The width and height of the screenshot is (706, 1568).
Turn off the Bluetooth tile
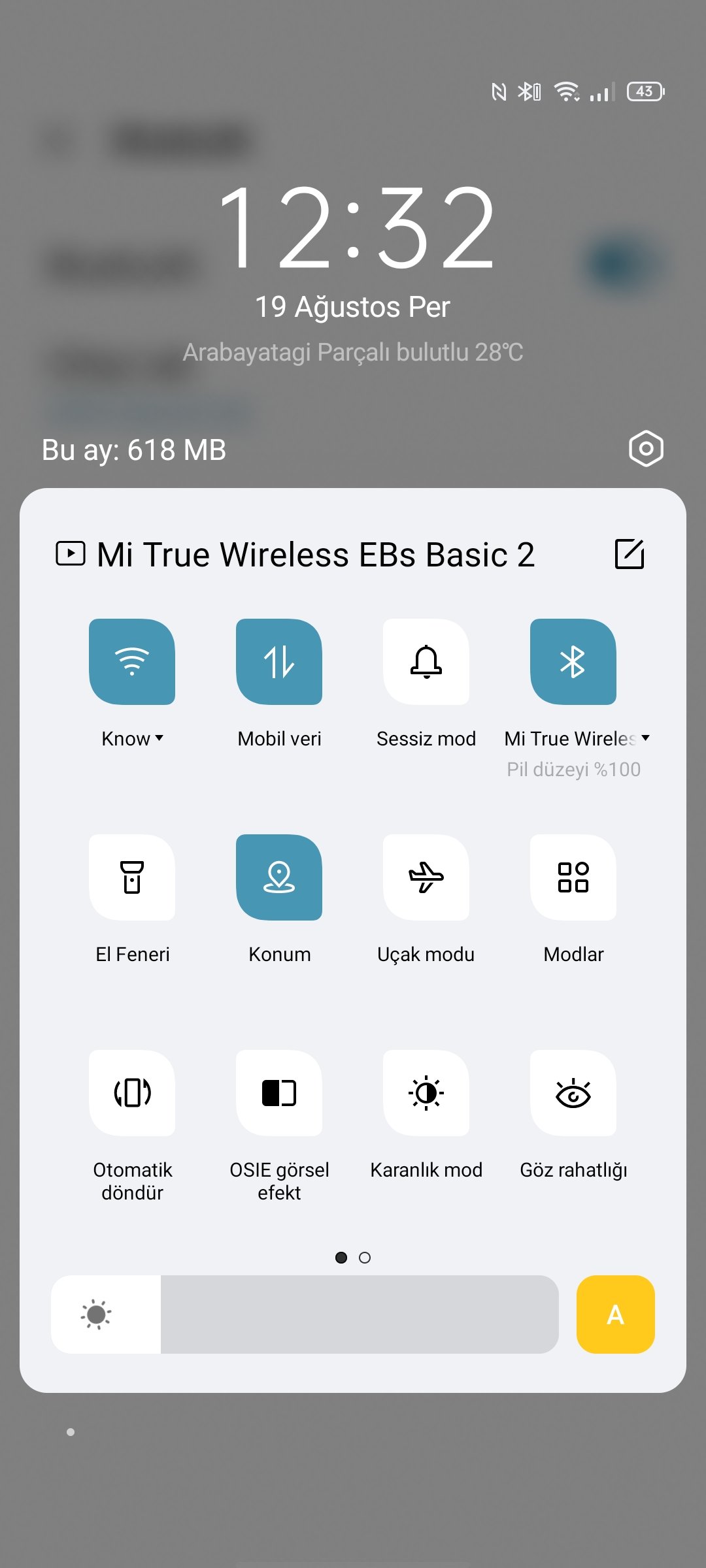(573, 662)
